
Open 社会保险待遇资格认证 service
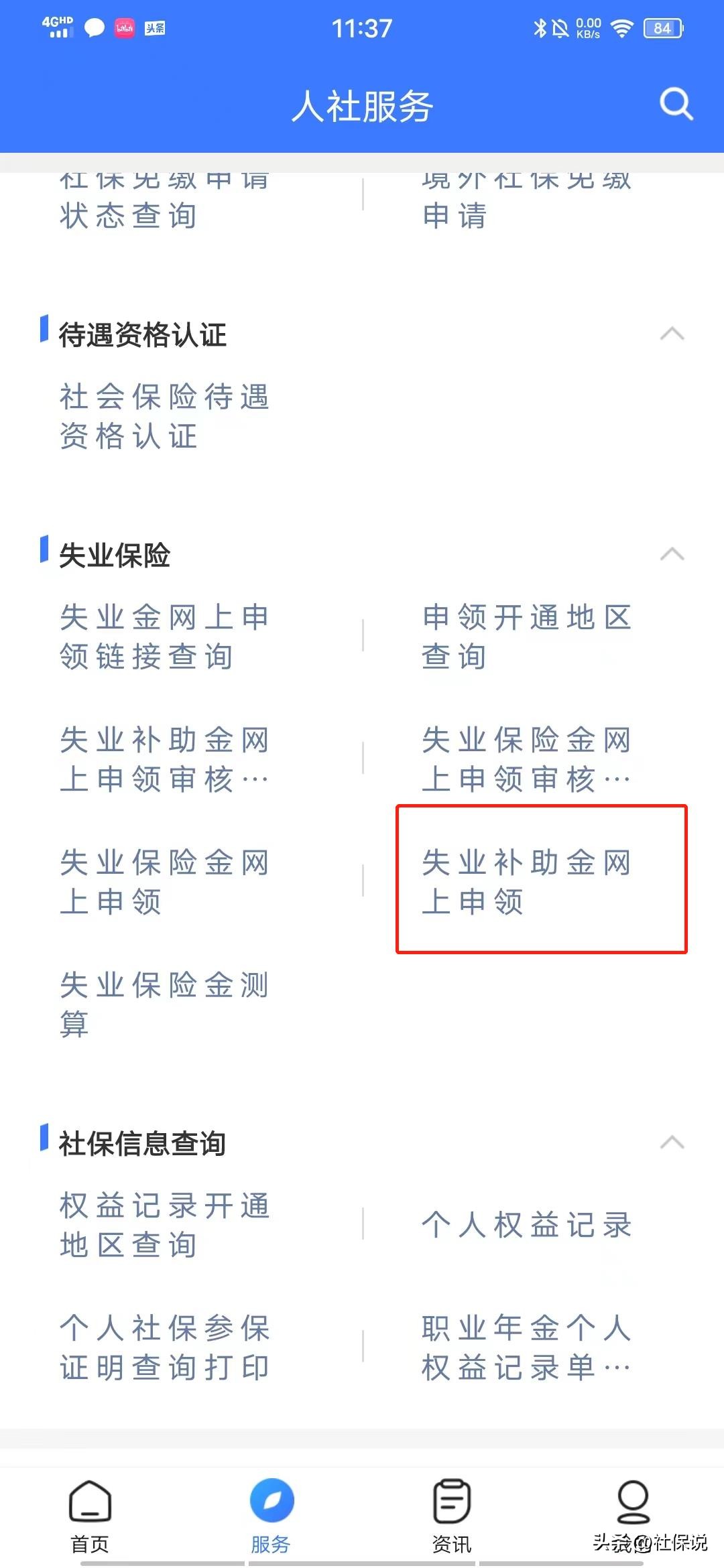pos(163,417)
